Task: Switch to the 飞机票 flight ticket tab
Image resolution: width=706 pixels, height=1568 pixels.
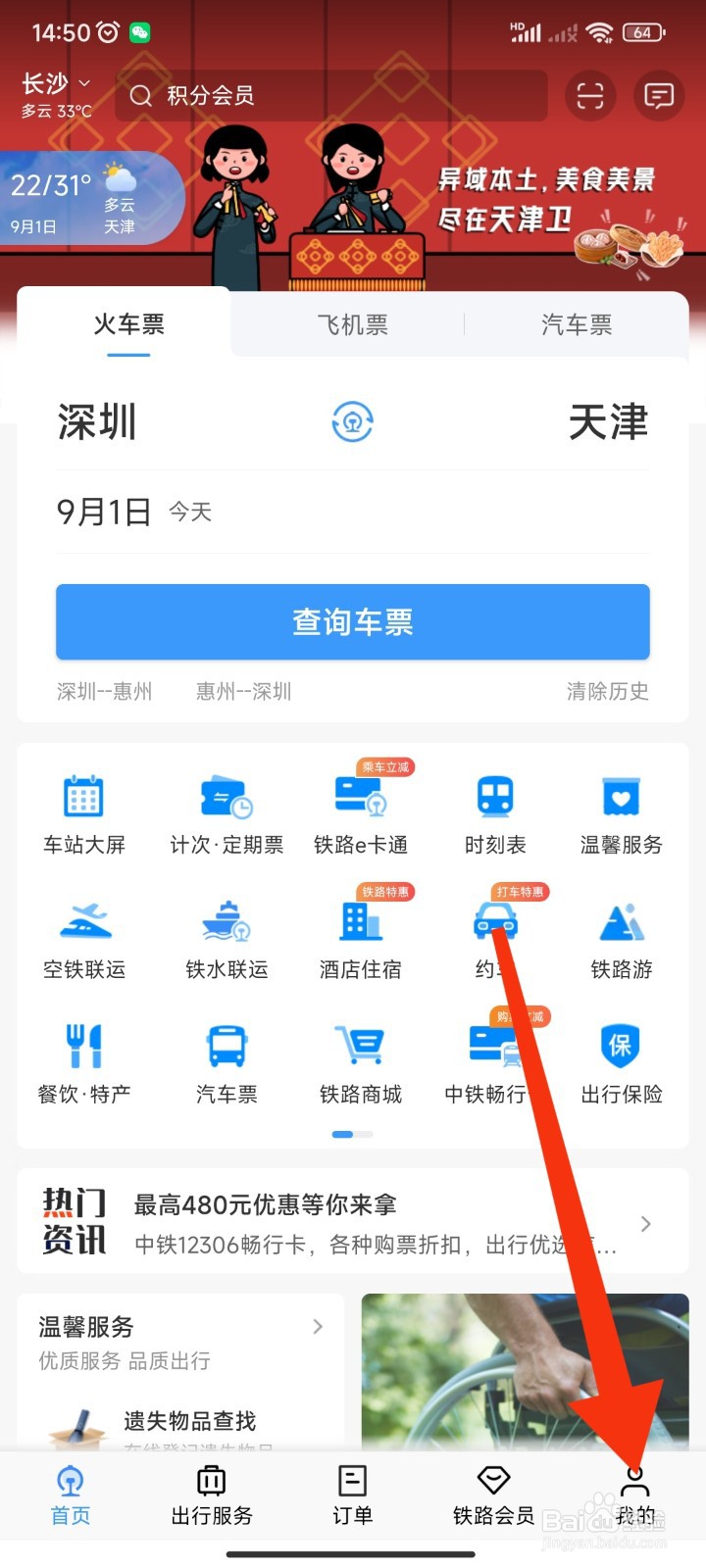Action: pos(351,324)
